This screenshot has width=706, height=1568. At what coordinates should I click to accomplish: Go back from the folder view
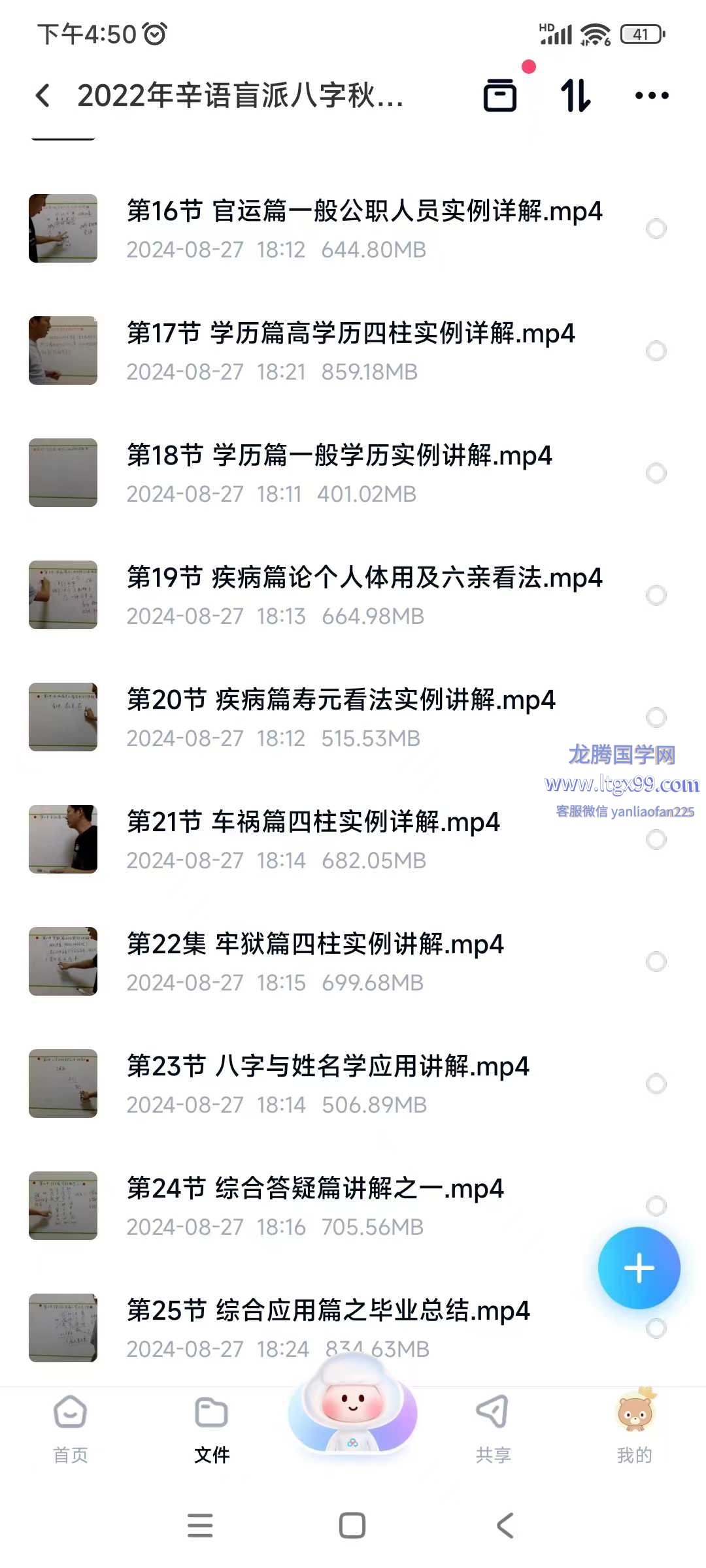pyautogui.click(x=43, y=96)
